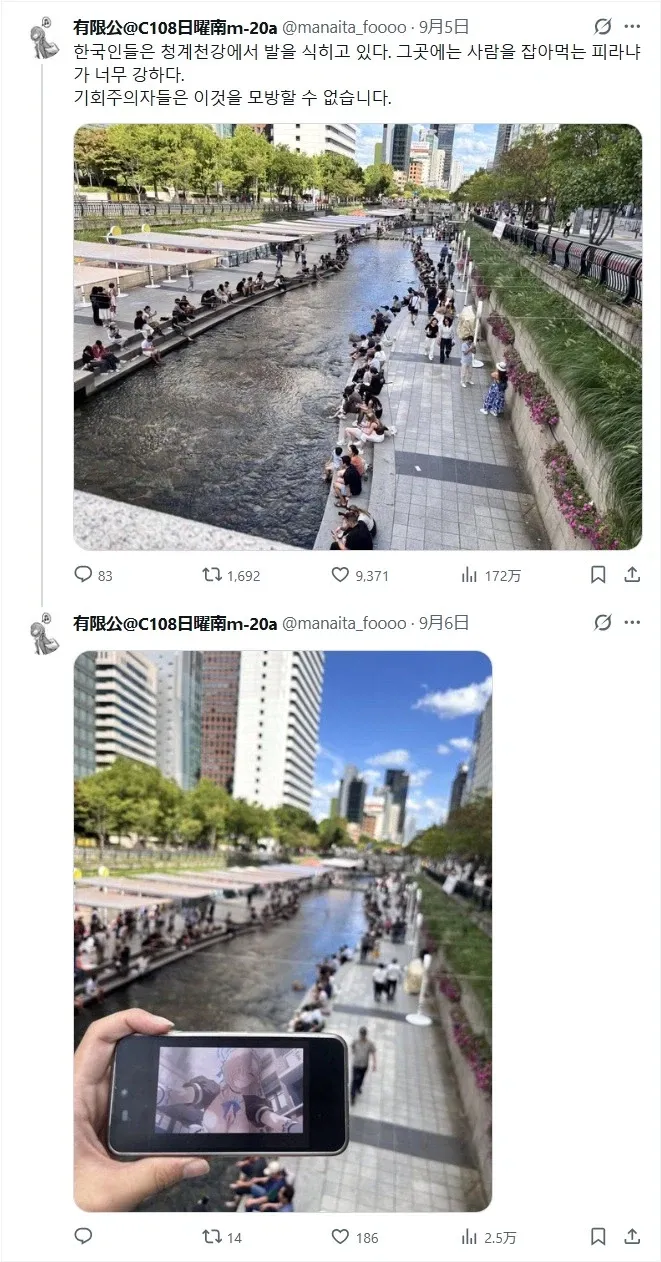Open the stream photo in 9月5日 tweet
The width and height of the screenshot is (661, 1262).
pos(358,337)
